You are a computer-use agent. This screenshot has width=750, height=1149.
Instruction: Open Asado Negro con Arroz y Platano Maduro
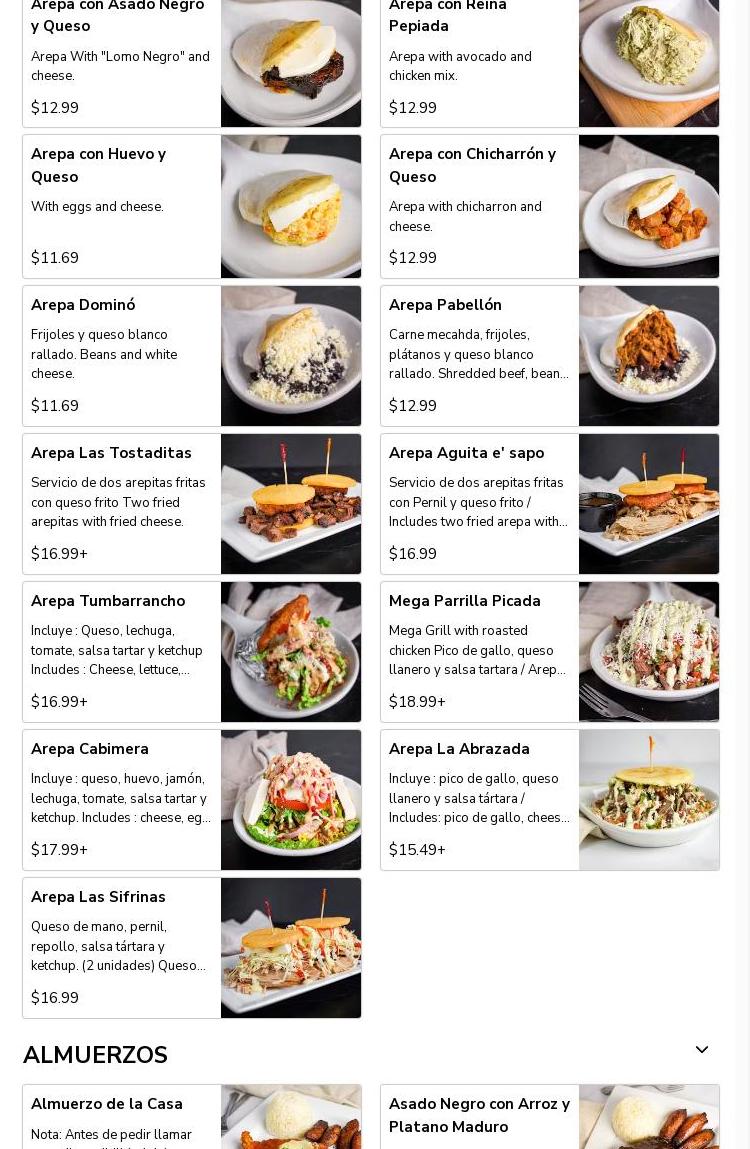tap(549, 1118)
